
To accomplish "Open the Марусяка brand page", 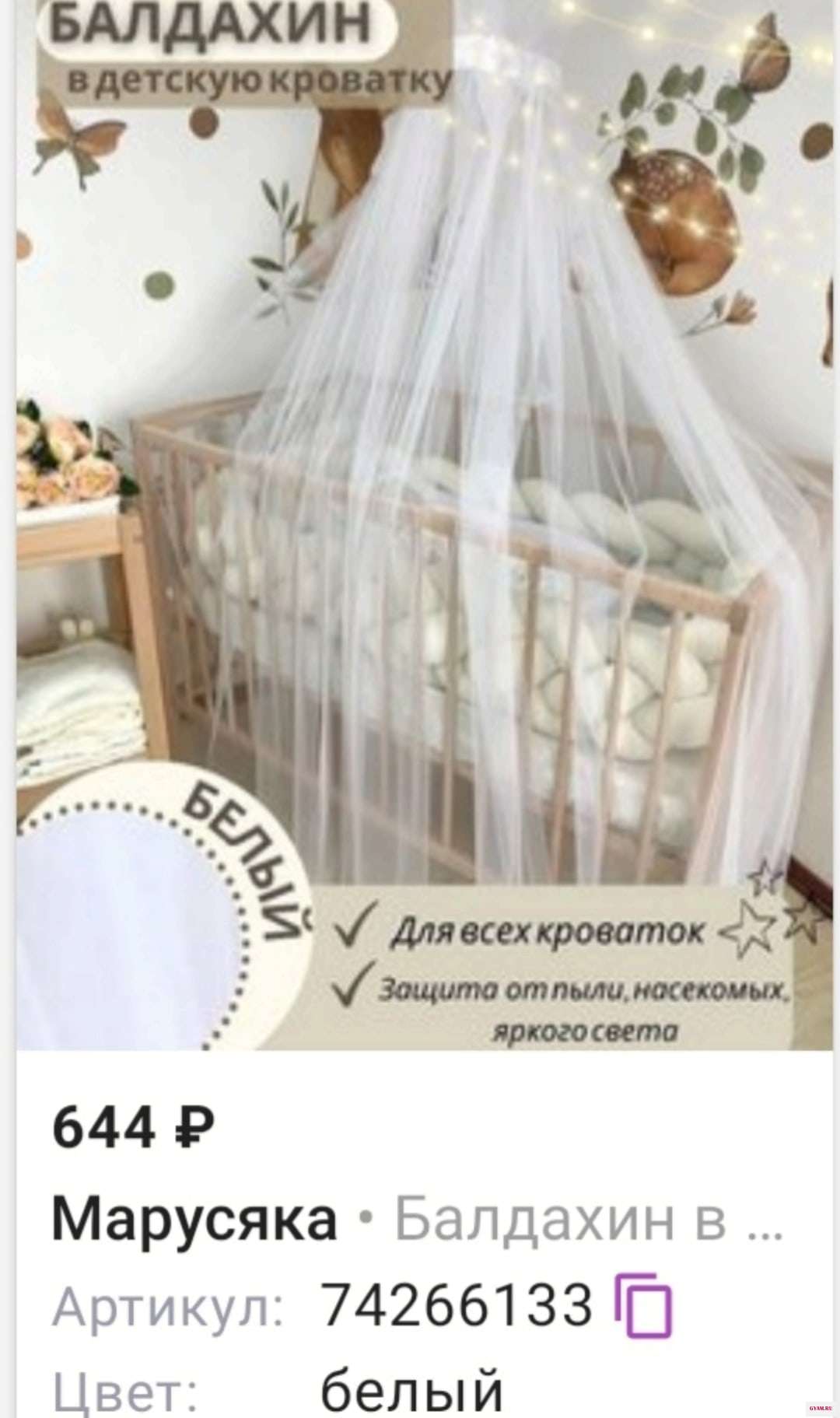I will point(194,1220).
